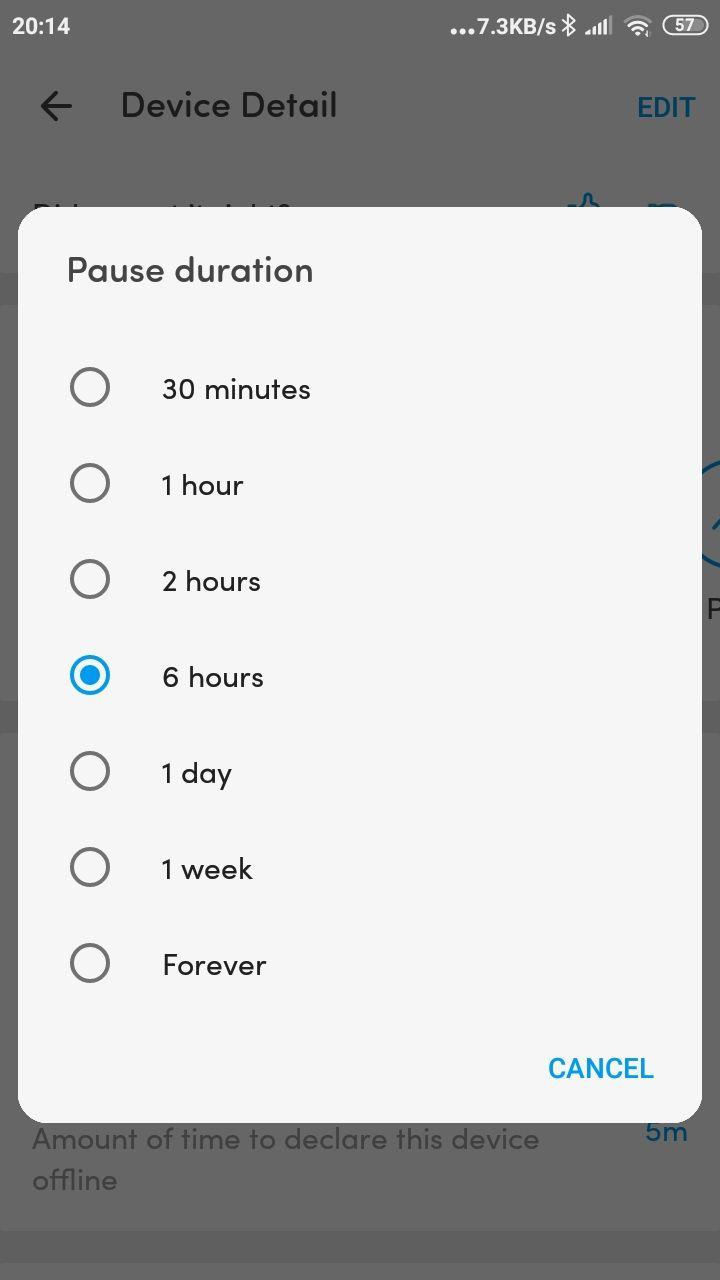Choose Forever as pause duration
Image resolution: width=720 pixels, height=1280 pixels.
360,964
